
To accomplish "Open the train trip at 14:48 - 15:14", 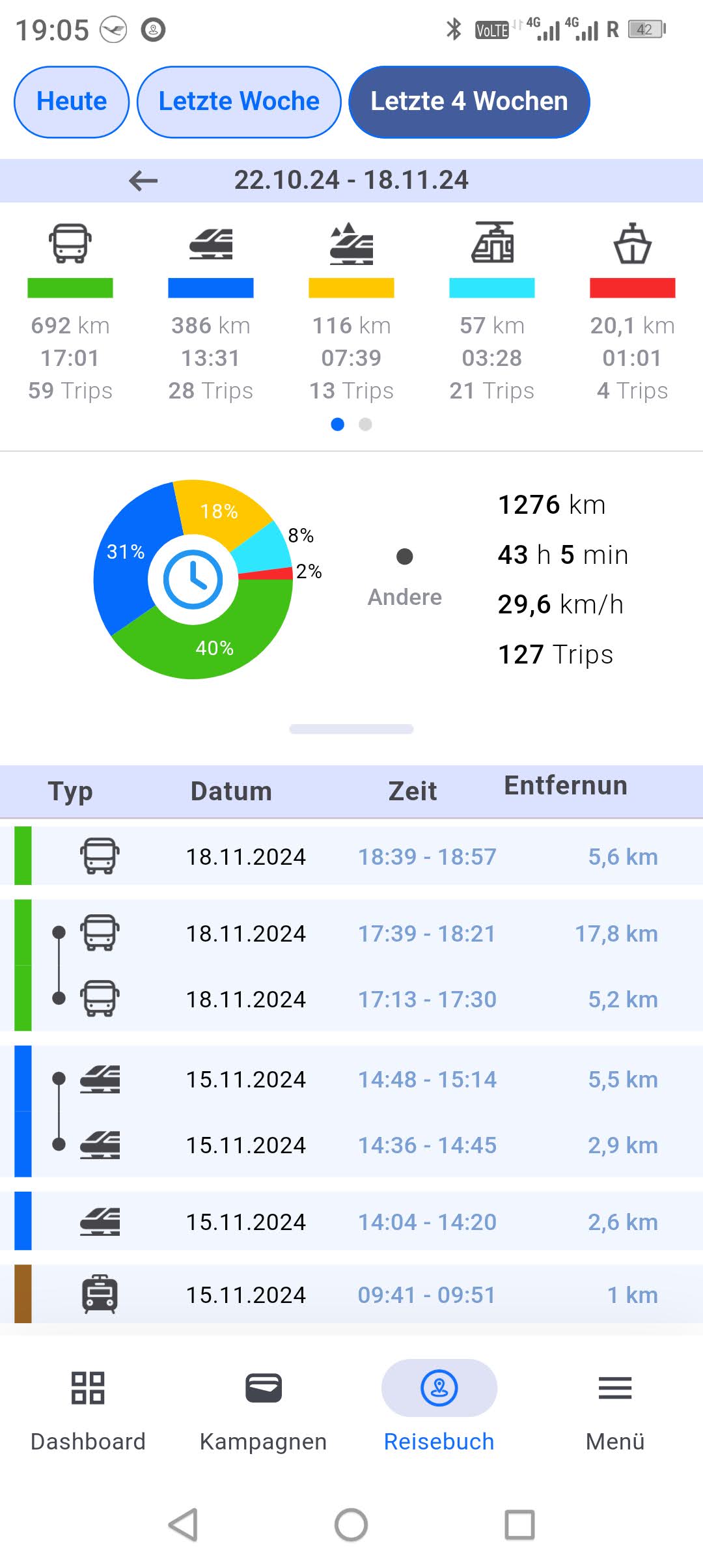I will 351,1078.
